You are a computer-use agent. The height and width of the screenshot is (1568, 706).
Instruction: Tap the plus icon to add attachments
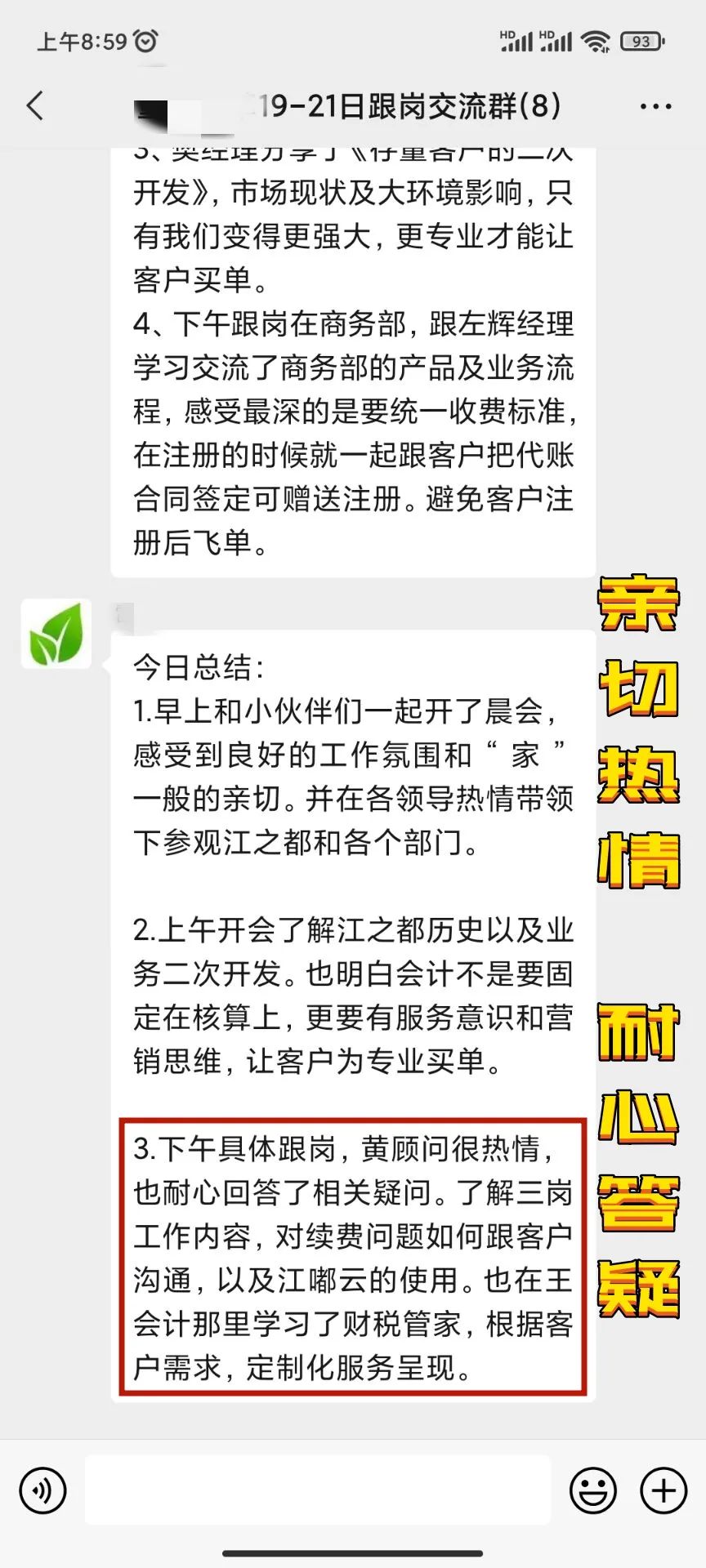[x=664, y=1490]
